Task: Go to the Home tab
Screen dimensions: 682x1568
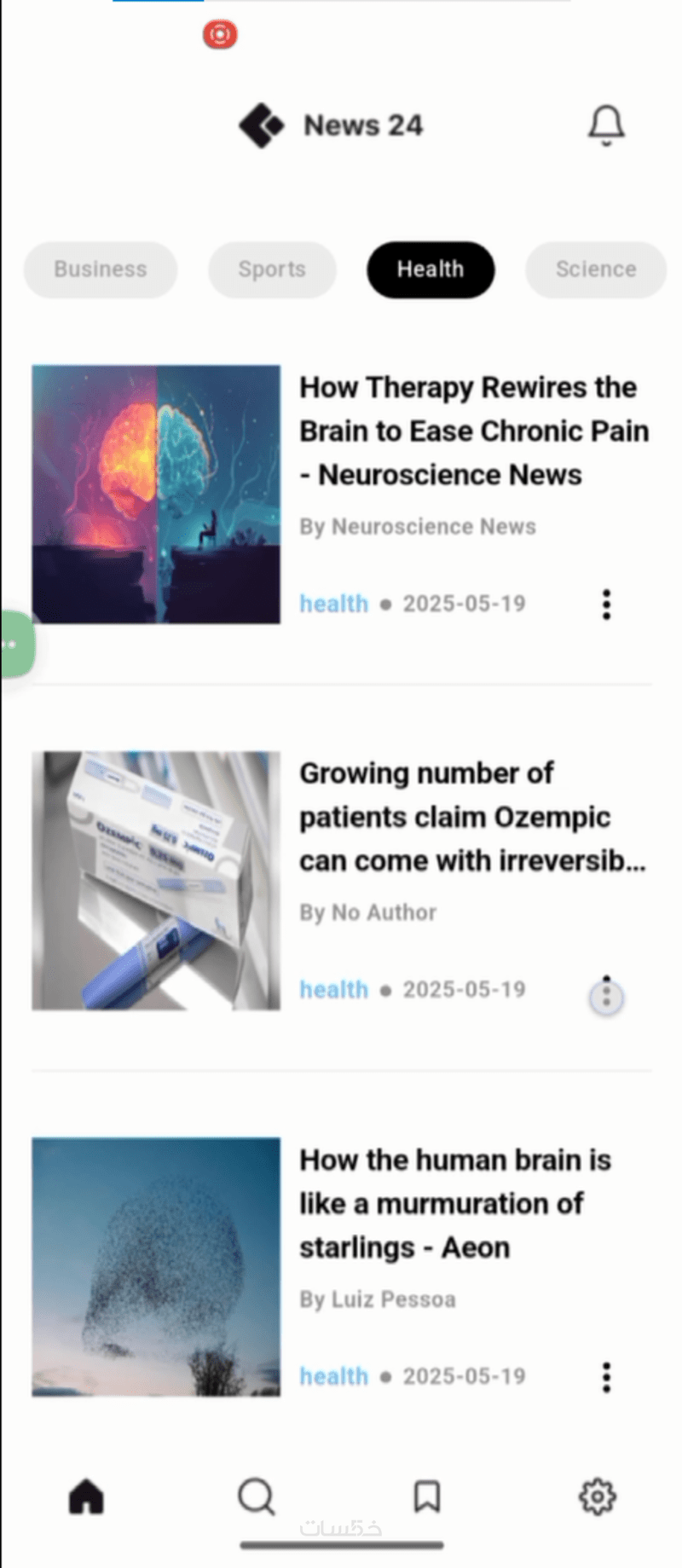Action: [x=86, y=1496]
